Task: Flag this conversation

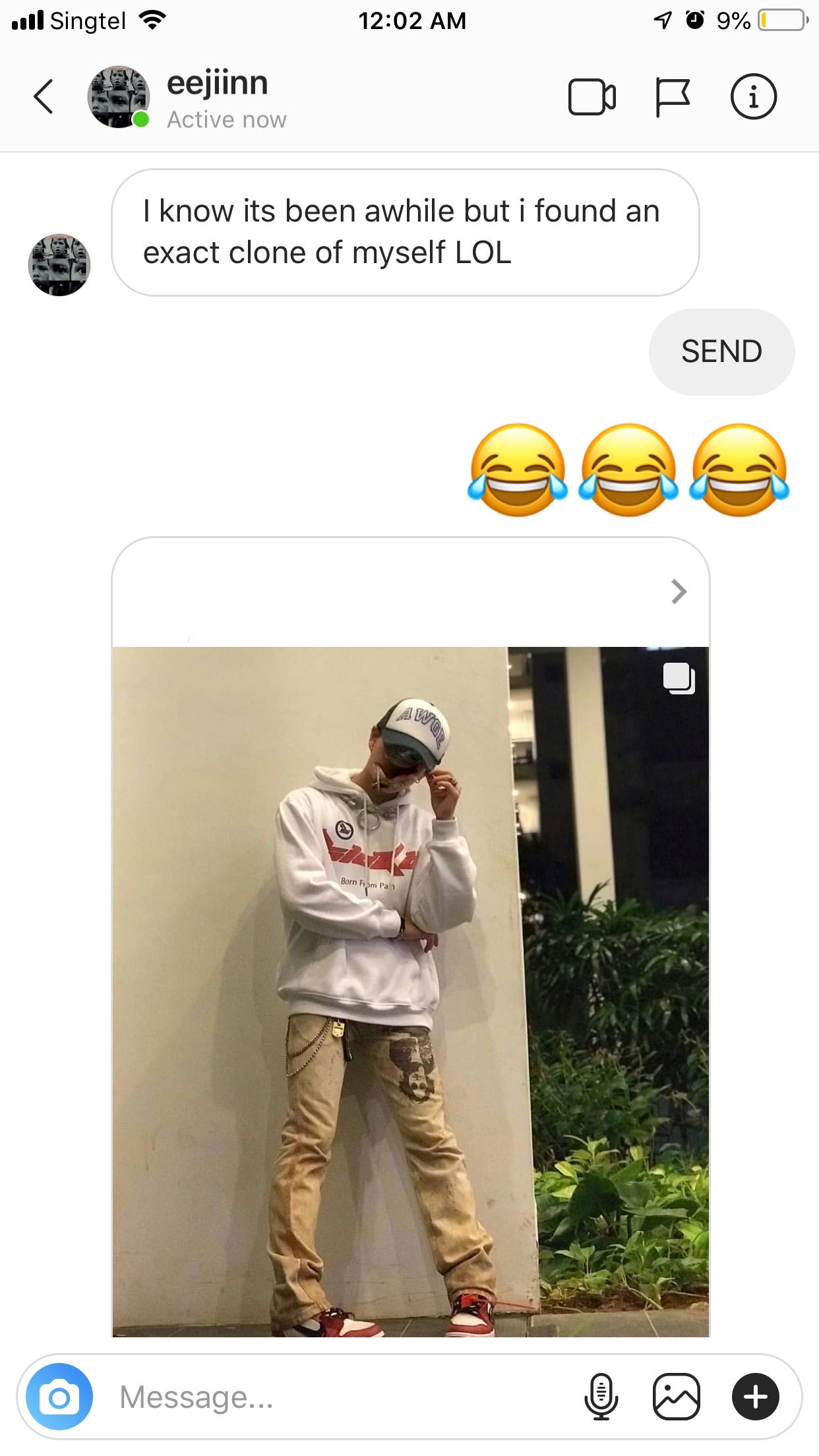Action: (x=672, y=98)
